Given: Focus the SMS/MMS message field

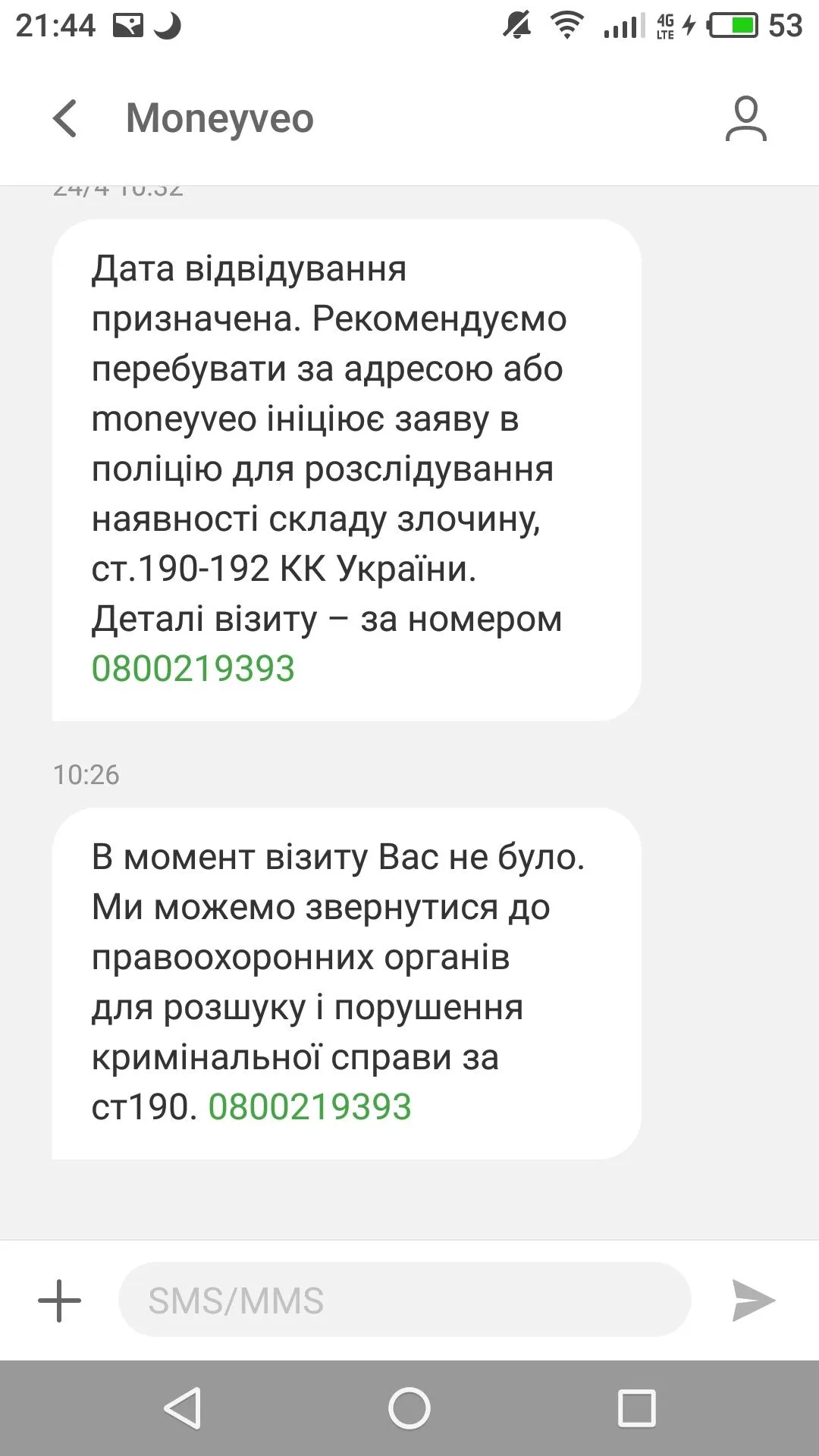Looking at the screenshot, I should pos(404,1301).
